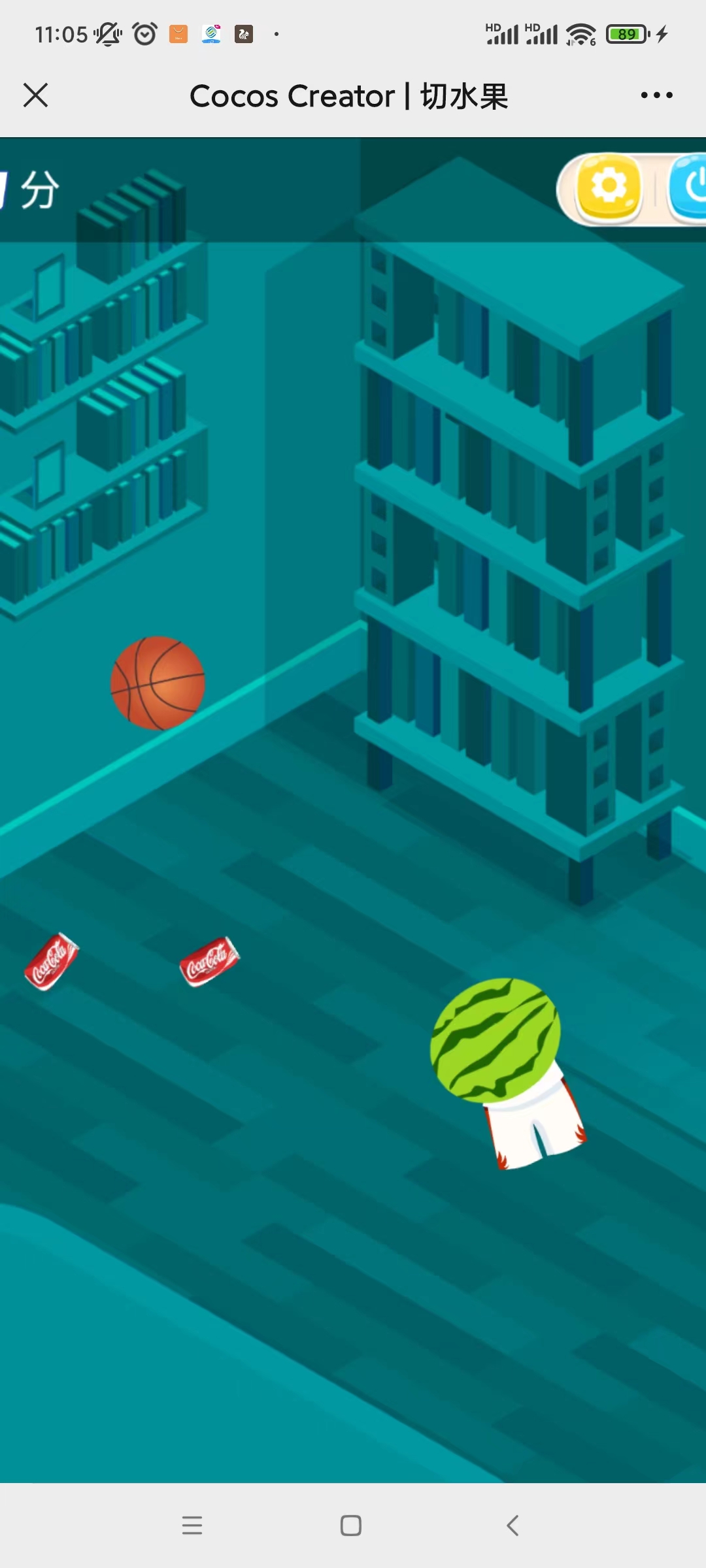Open game settings via yellow gear
The image size is (706, 1568).
pos(609,188)
